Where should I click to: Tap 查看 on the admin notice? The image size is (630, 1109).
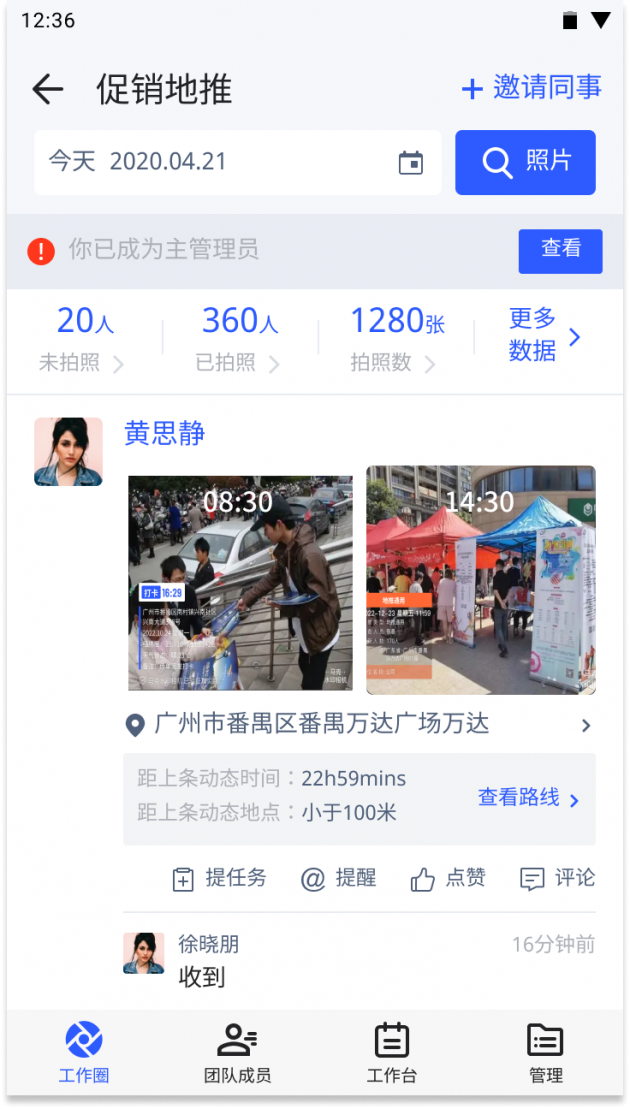coord(560,250)
